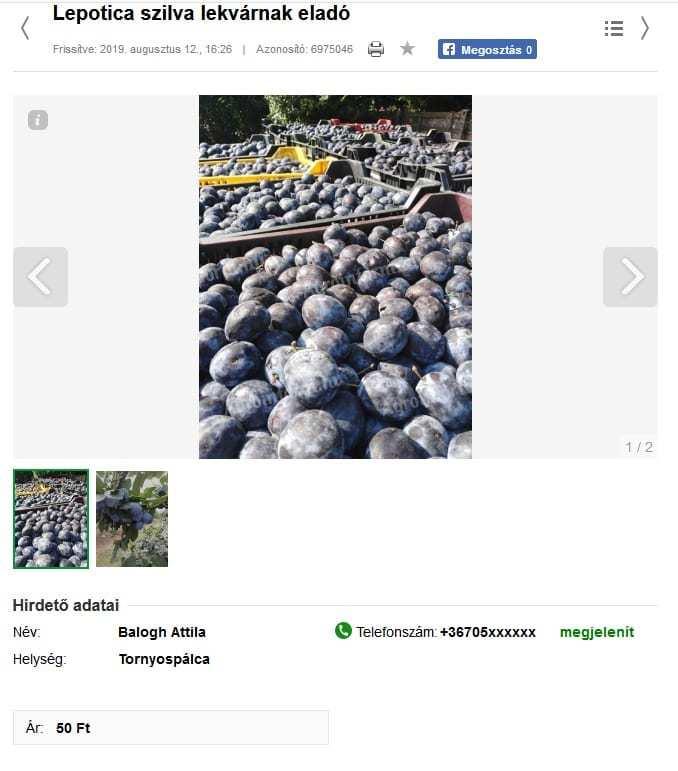678x771 pixels.
Task: Print this advertisement
Action: click(x=376, y=49)
